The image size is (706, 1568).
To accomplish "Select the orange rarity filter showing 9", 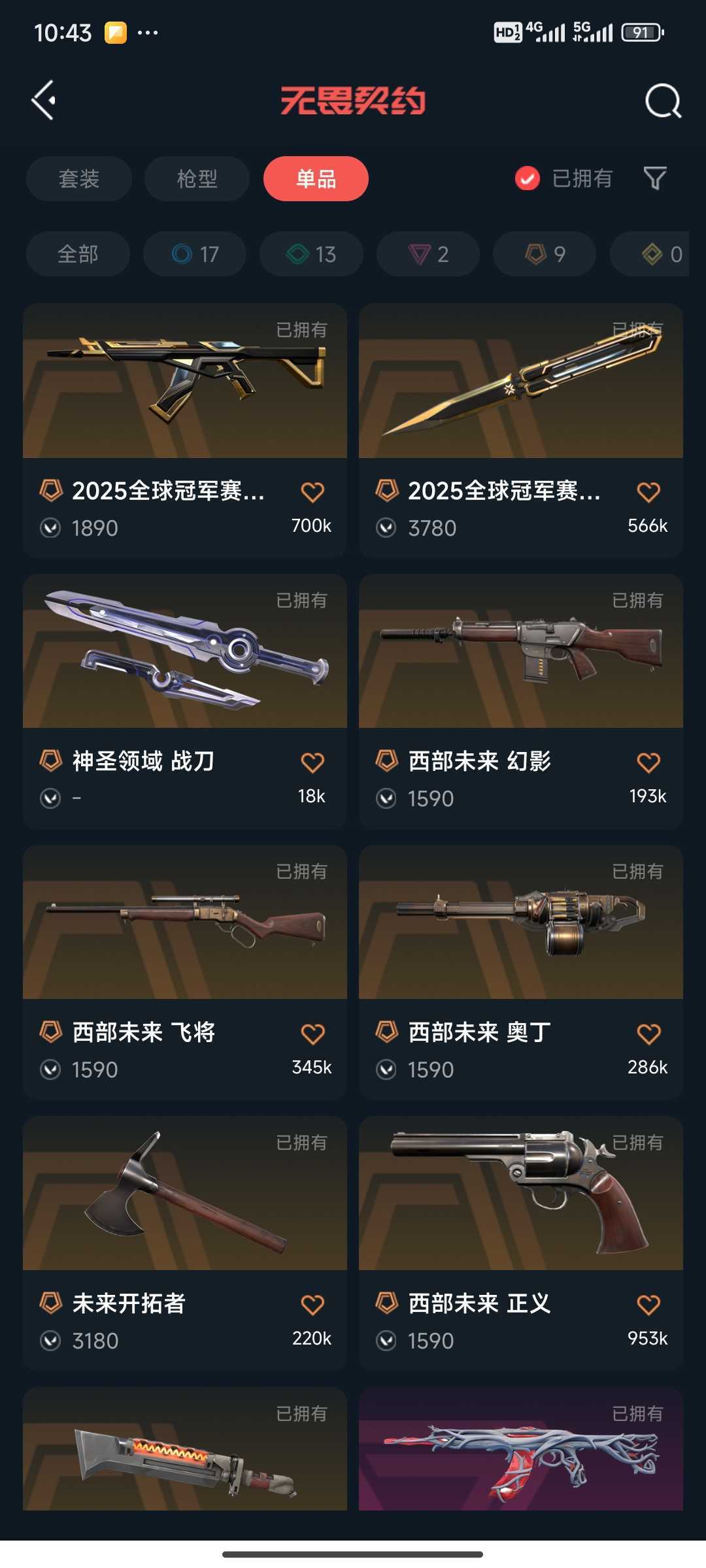I will tap(543, 254).
